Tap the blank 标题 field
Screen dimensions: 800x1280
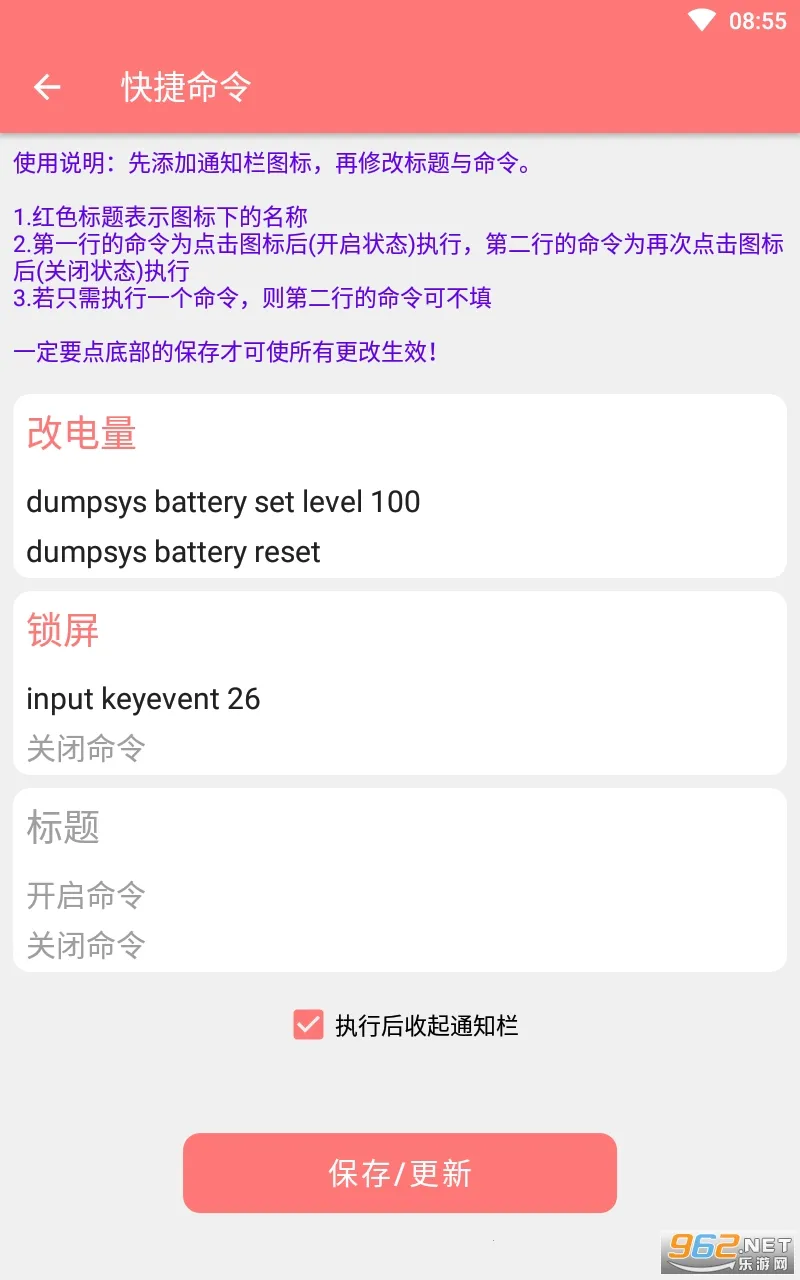(62, 827)
